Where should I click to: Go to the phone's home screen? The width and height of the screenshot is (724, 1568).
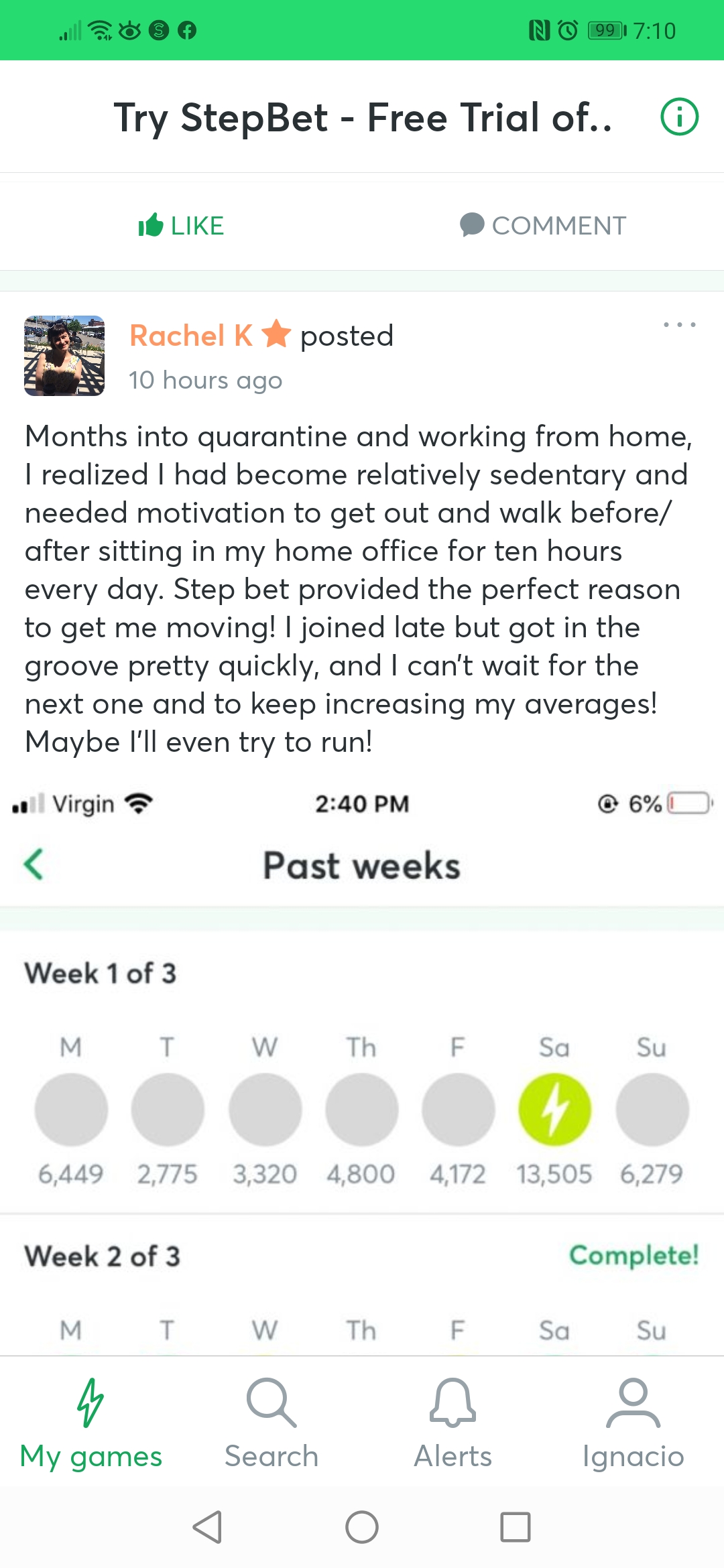click(362, 1527)
